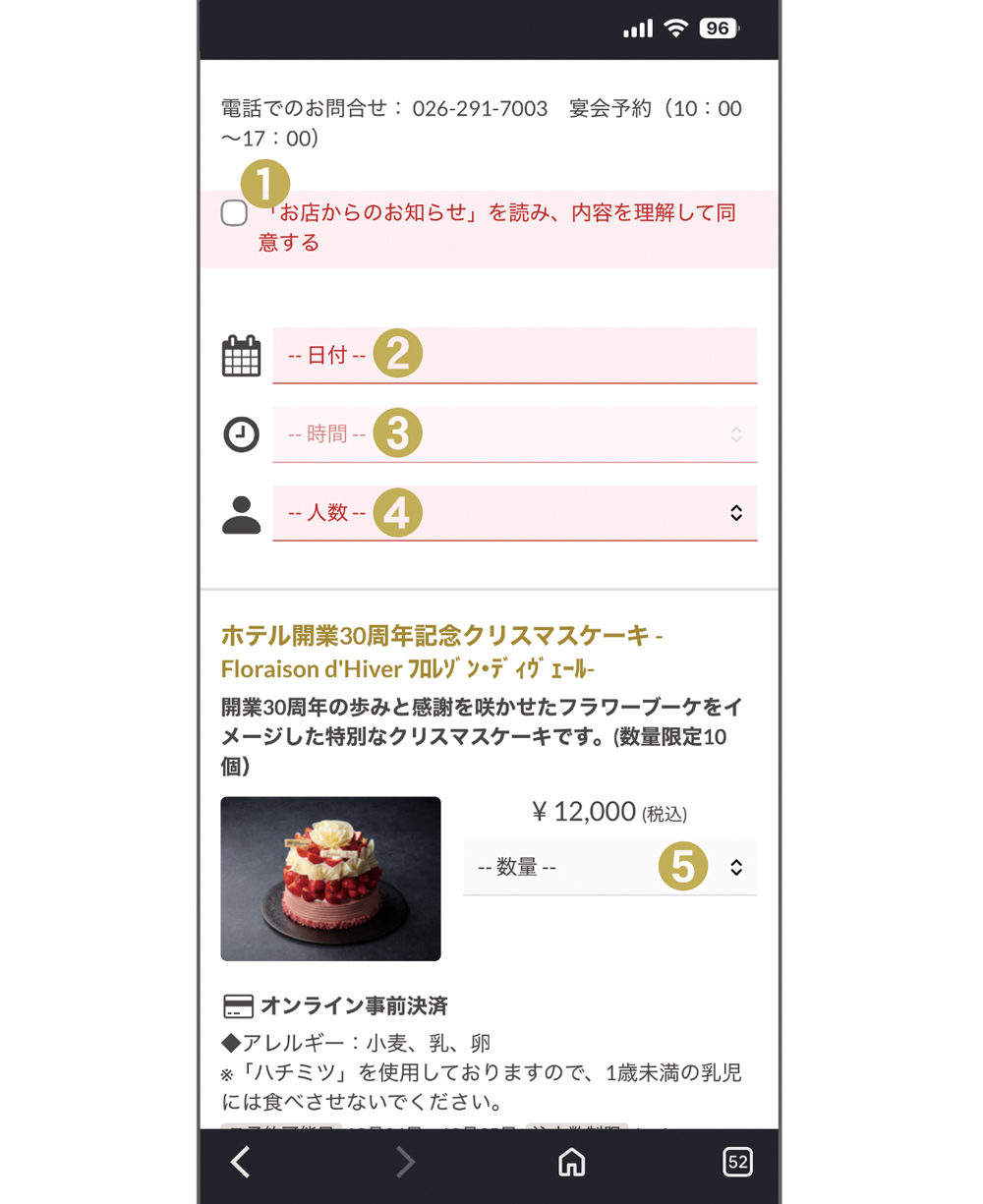
Task: Open the 数量 quantity dropdown for the cake
Action: pyautogui.click(x=609, y=867)
